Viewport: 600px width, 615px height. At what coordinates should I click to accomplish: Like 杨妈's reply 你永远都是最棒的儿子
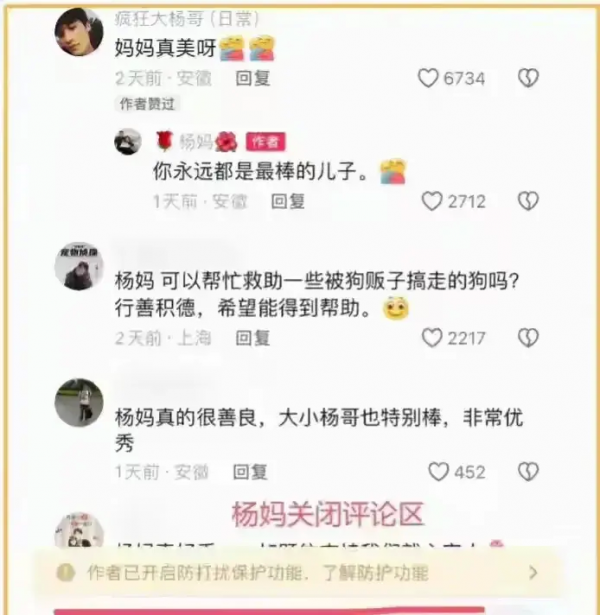[x=432, y=201]
